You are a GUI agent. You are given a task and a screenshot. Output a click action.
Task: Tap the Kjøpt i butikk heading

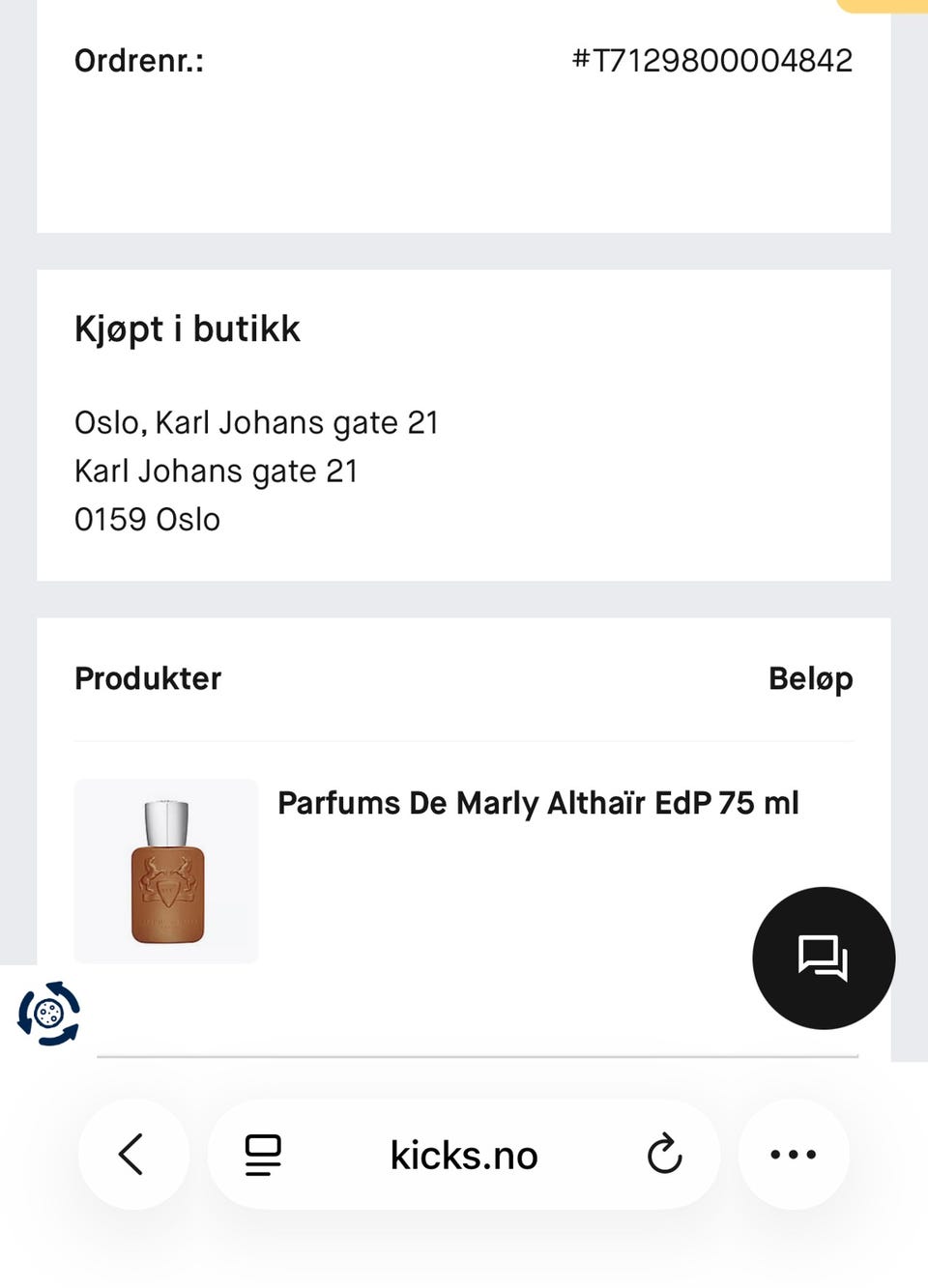tap(188, 329)
